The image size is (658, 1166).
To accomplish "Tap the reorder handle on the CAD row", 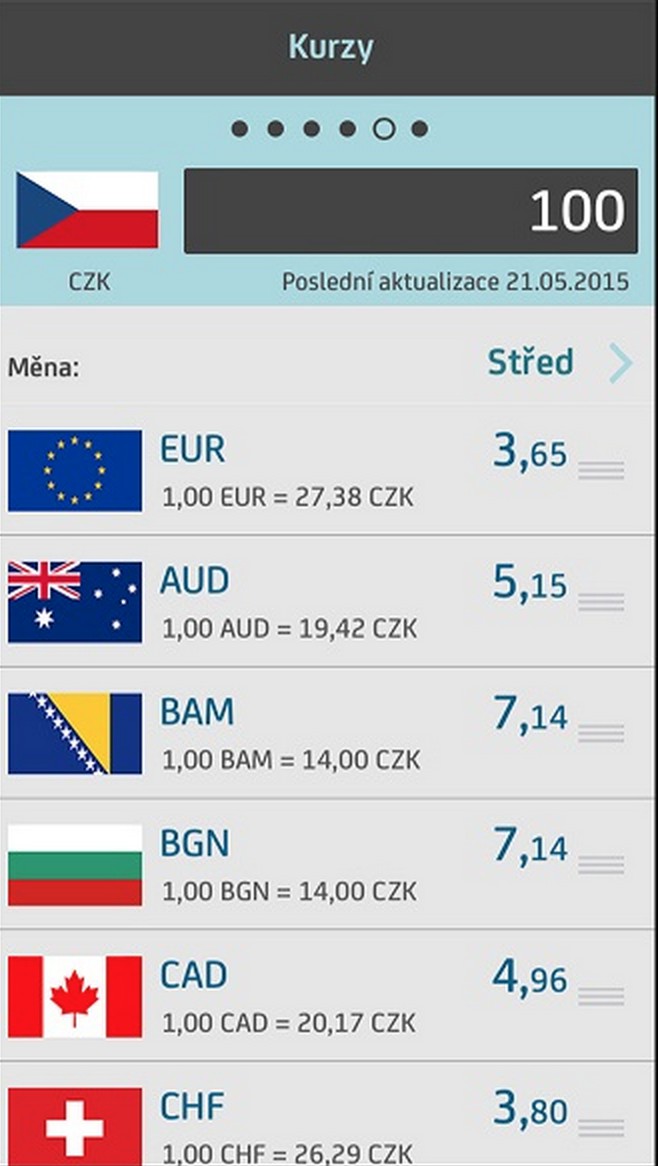I will (601, 996).
